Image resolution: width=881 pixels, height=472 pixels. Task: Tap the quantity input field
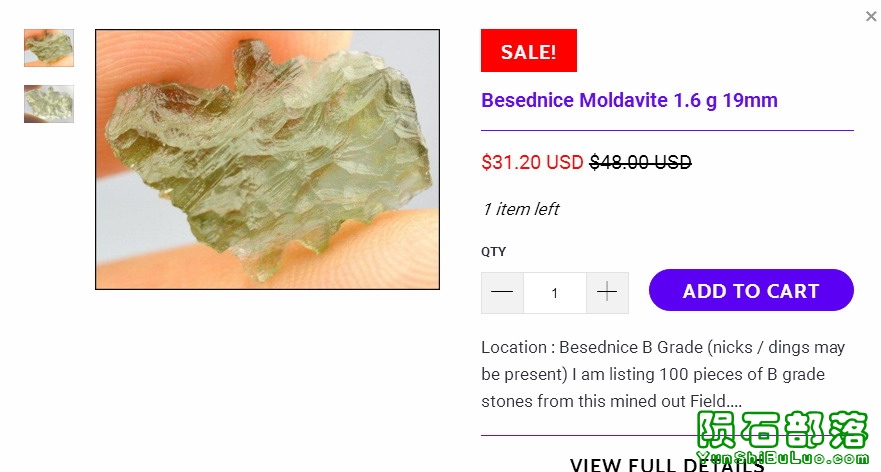[x=555, y=293]
